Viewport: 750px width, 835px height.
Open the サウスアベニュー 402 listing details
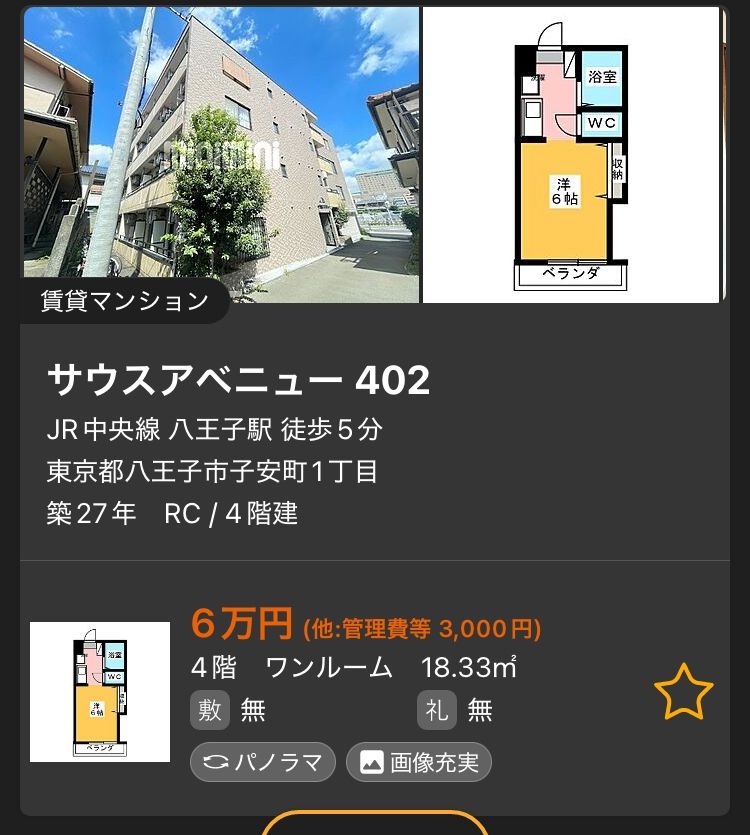coord(239,380)
